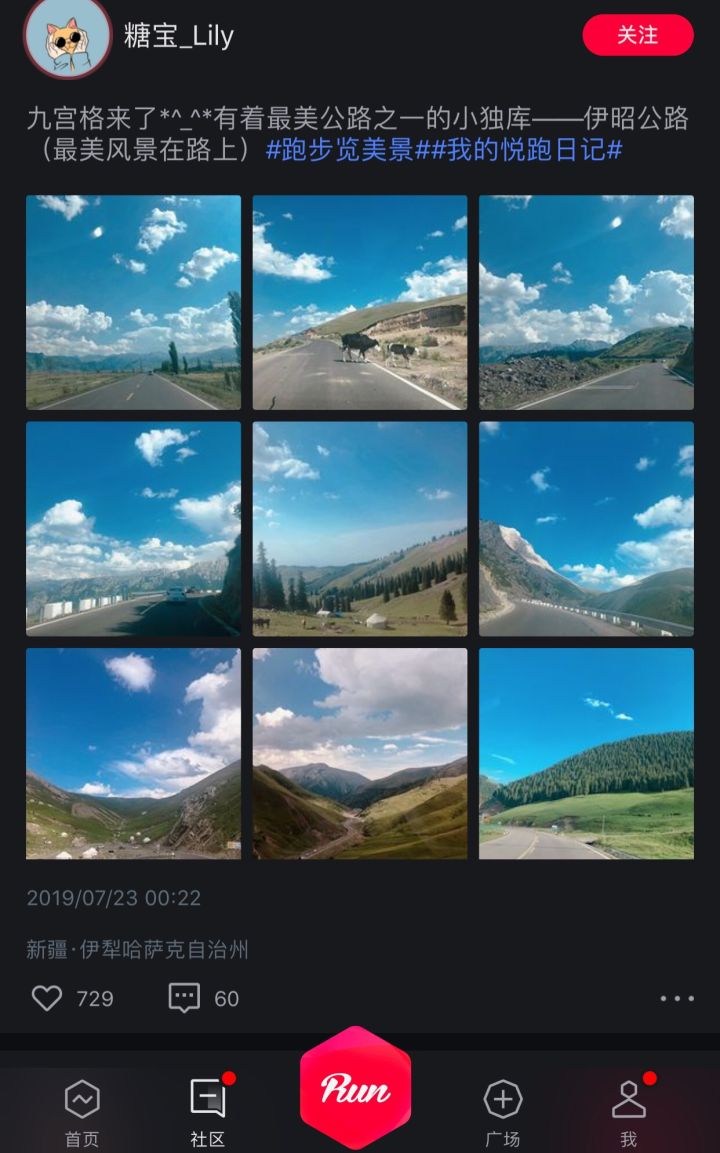The image size is (720, 1153).
Task: Open more options with the ellipsis icon
Action: (x=675, y=997)
